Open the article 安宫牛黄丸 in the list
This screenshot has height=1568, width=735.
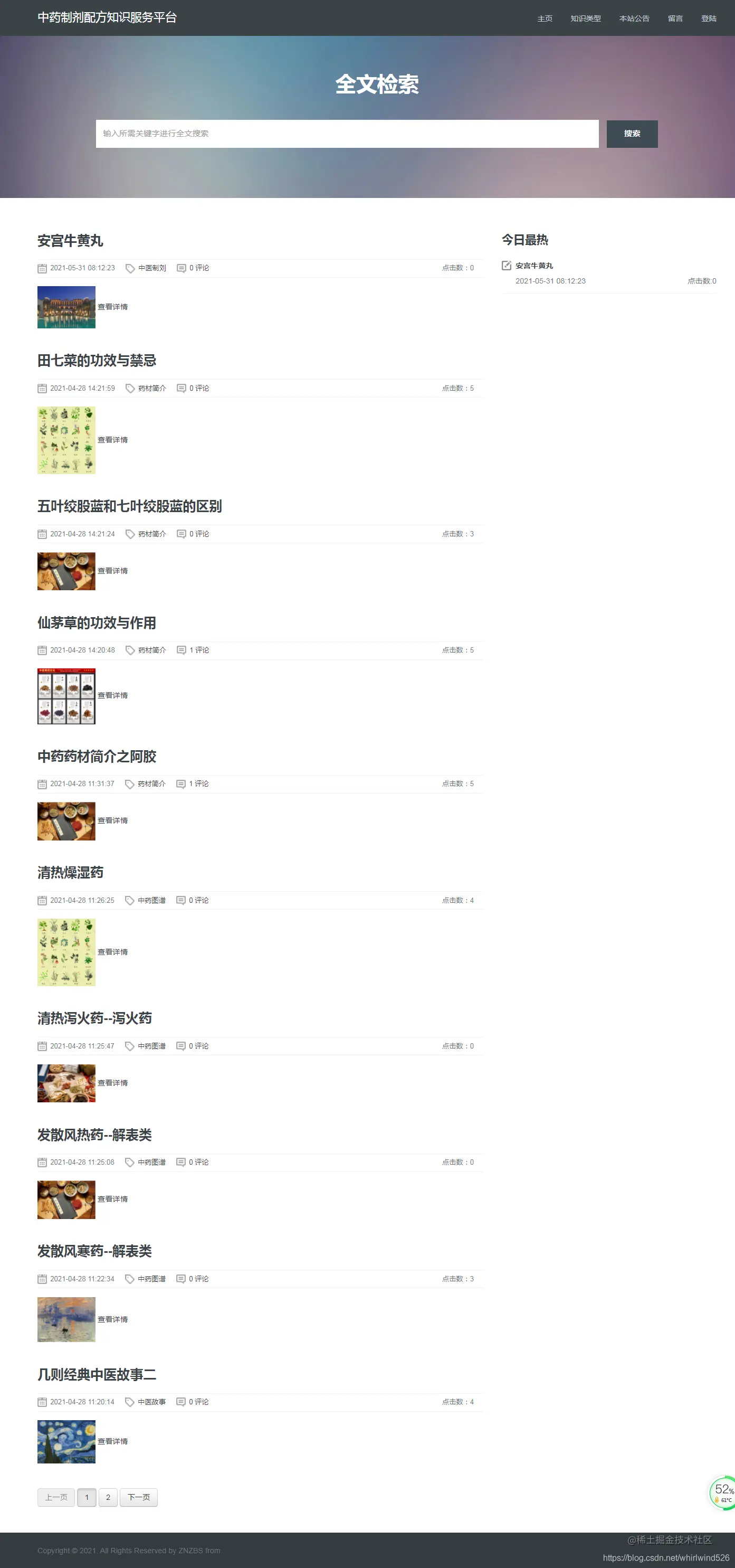(70, 240)
